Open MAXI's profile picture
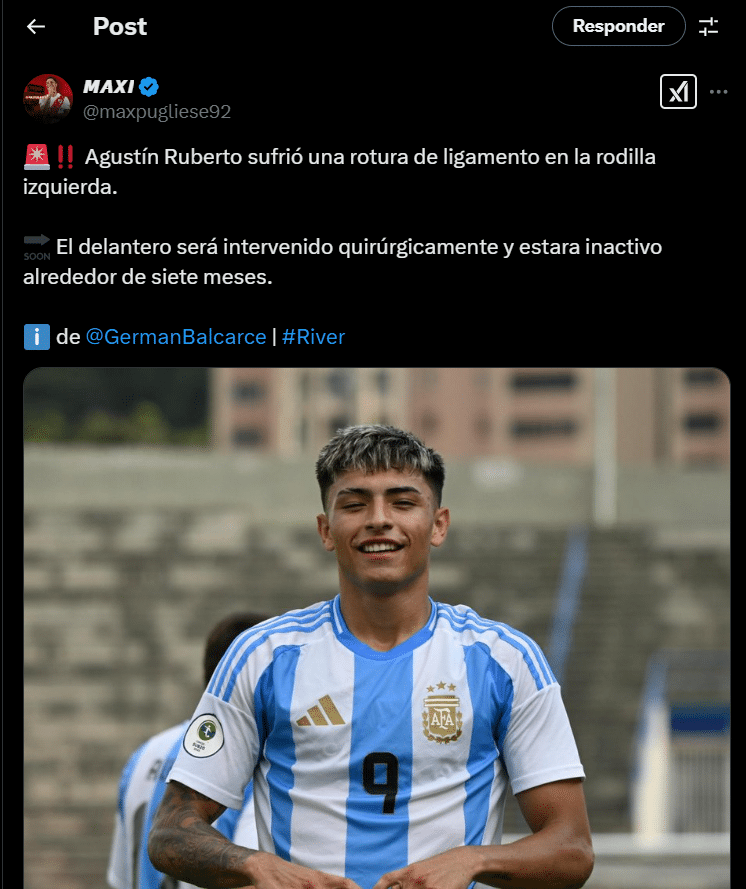Screen dimensions: 746x889 pyautogui.click(x=48, y=98)
